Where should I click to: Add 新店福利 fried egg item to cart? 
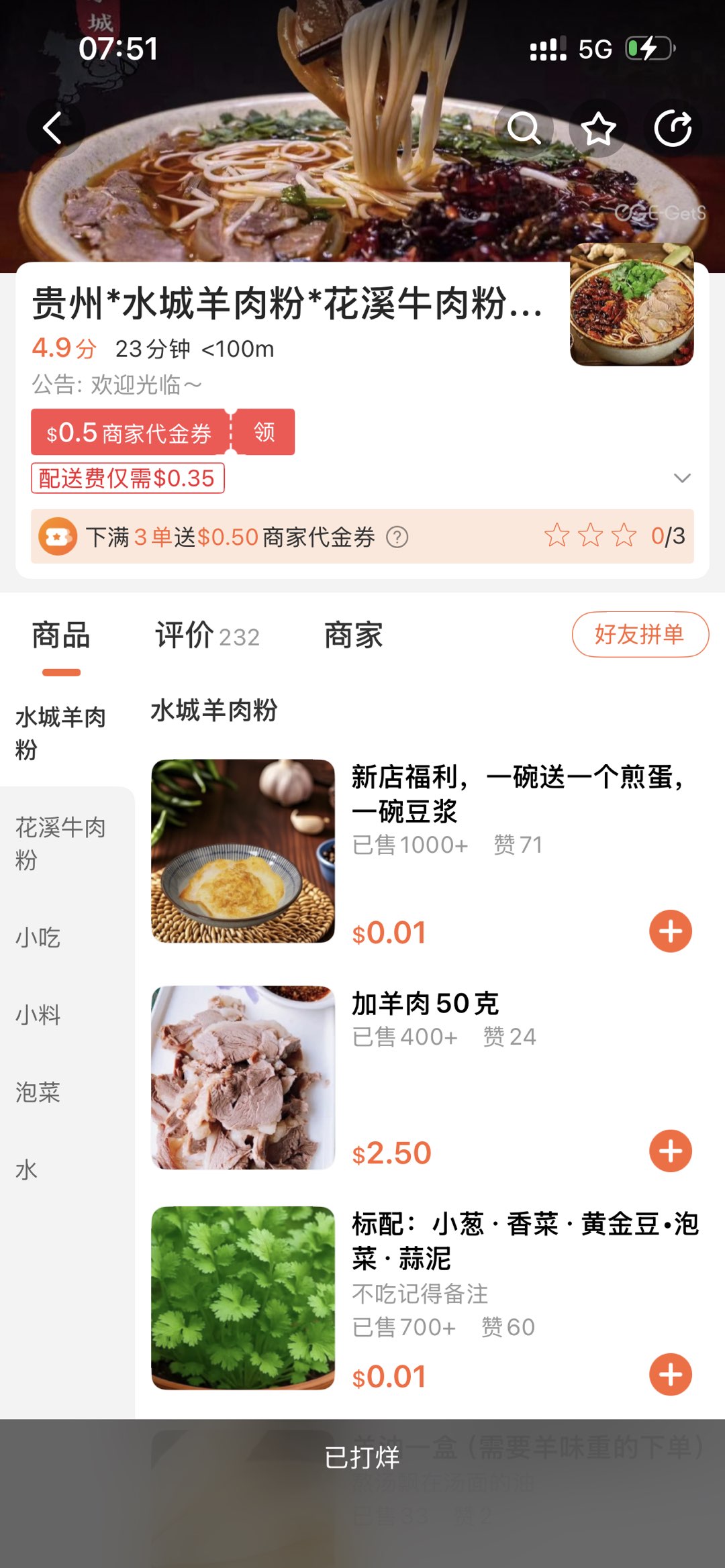671,931
